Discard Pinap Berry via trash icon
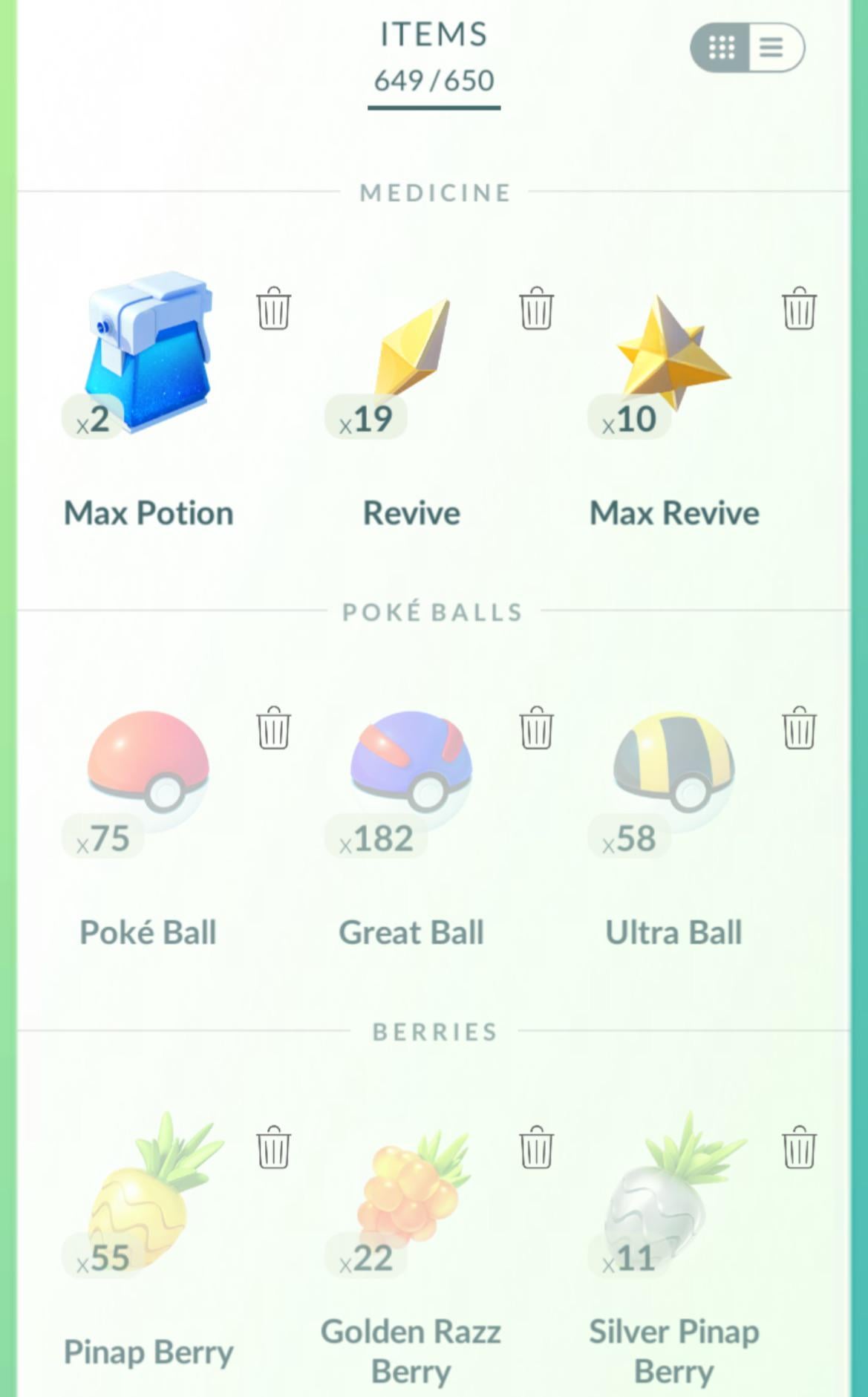The width and height of the screenshot is (868, 1397). [273, 1147]
